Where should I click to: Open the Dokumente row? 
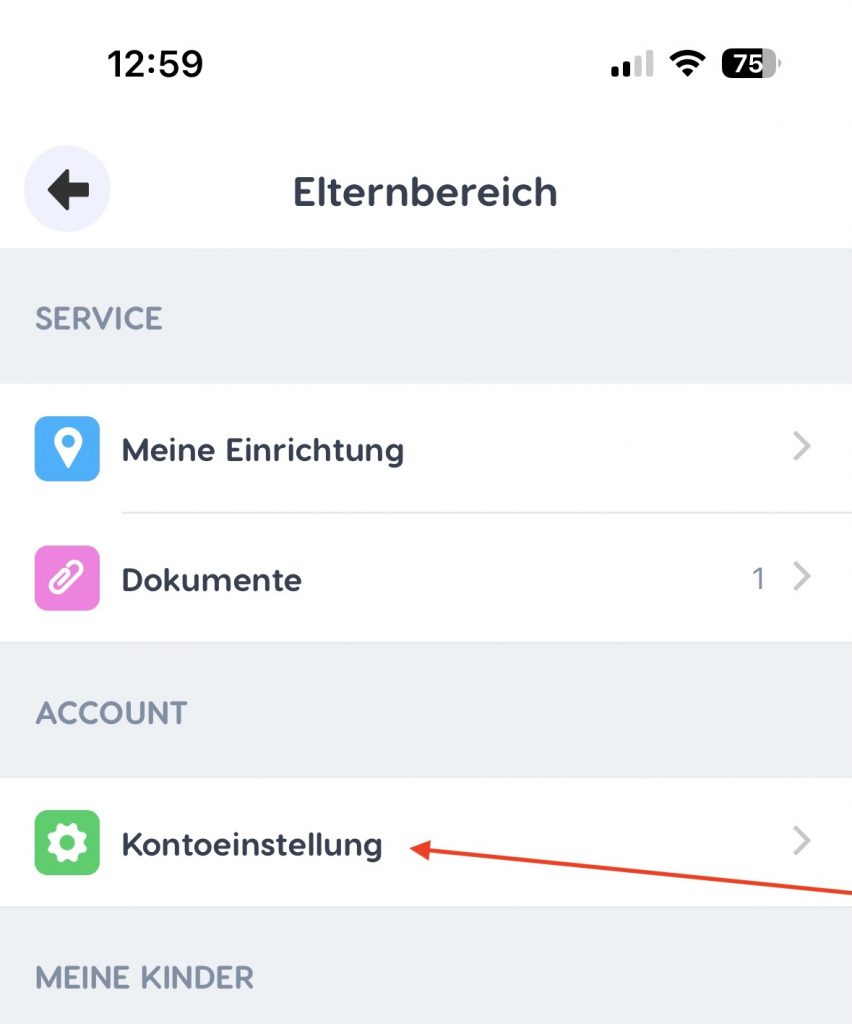[x=212, y=579]
